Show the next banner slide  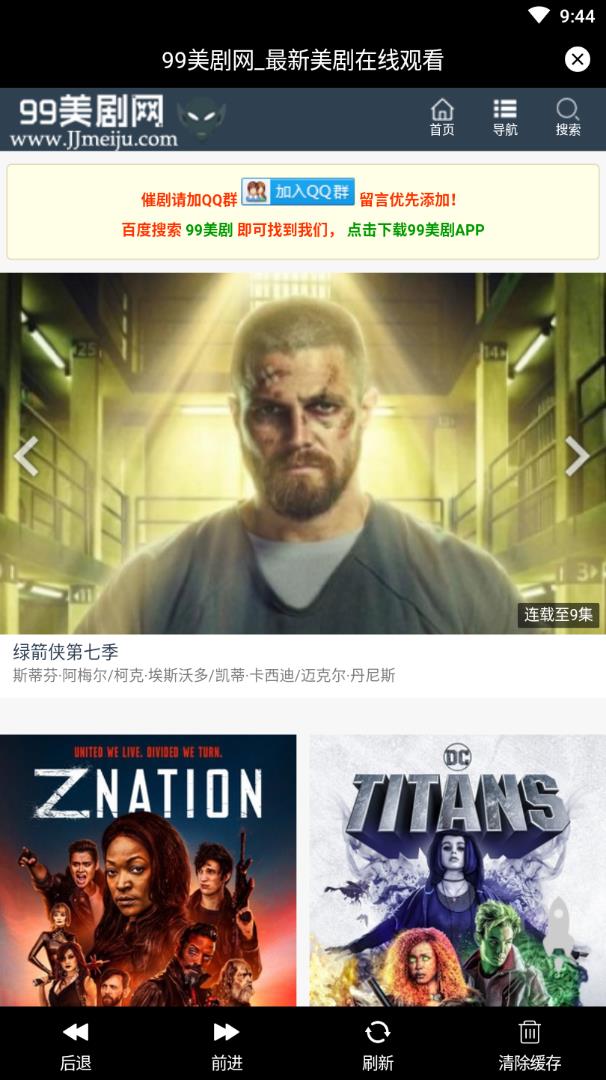578,456
